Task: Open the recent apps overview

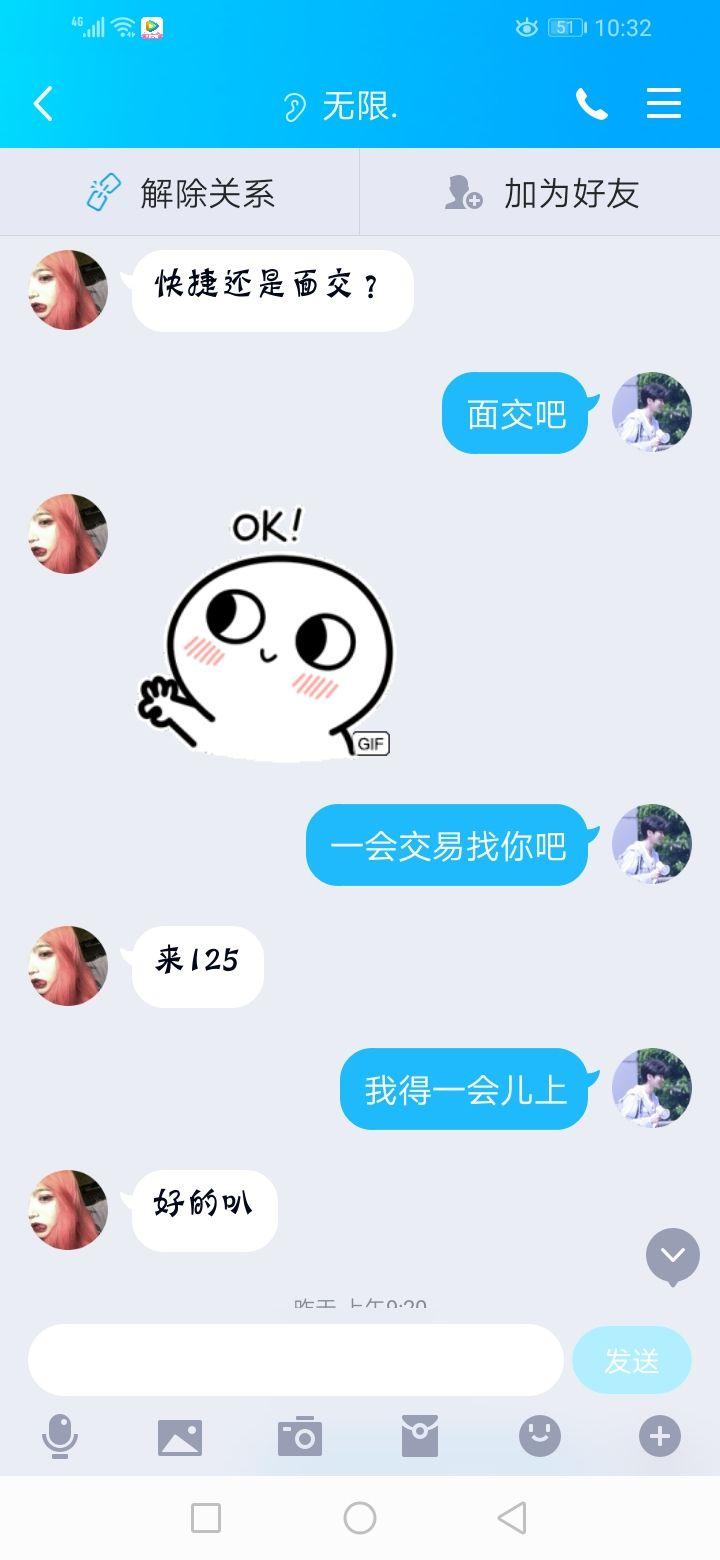Action: (x=206, y=1518)
